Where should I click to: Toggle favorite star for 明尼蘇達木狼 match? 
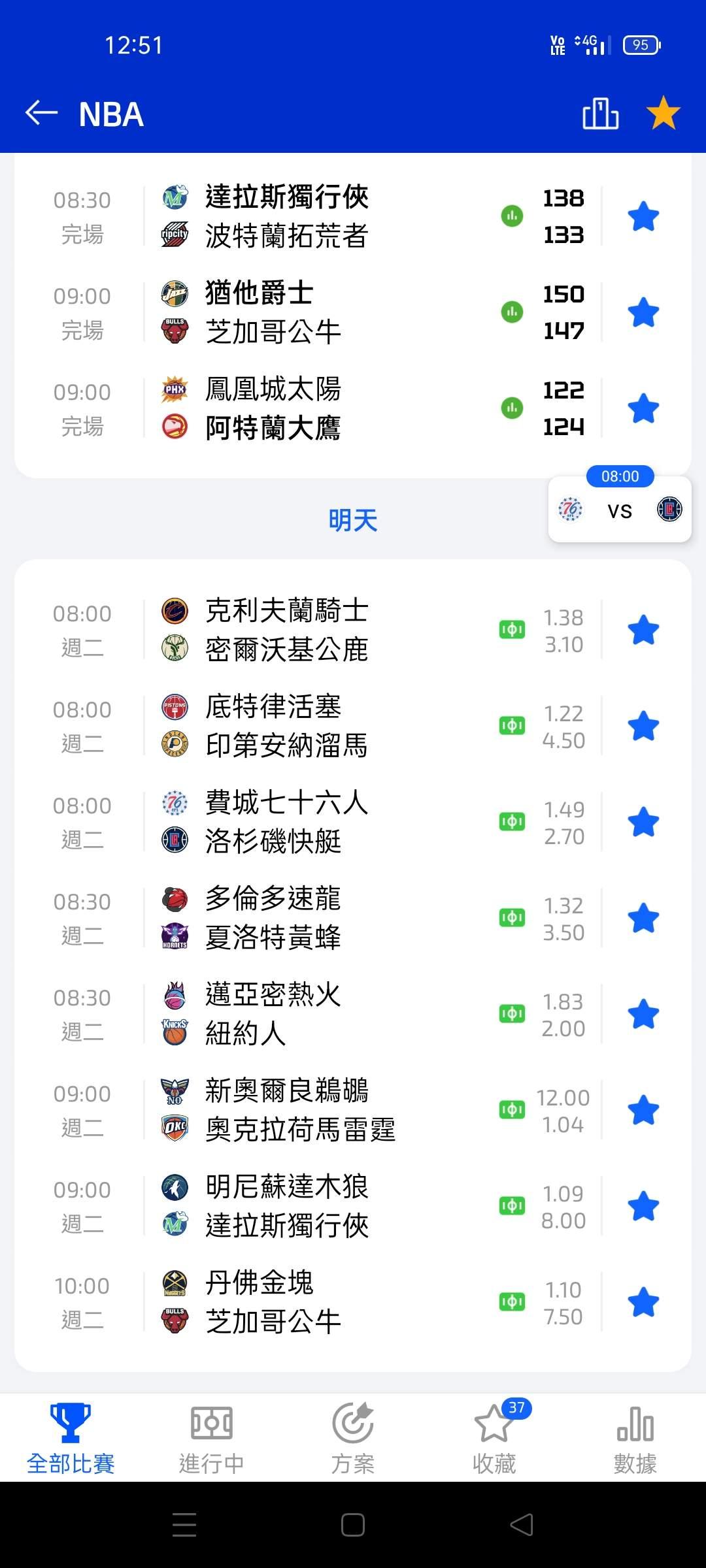click(643, 1206)
